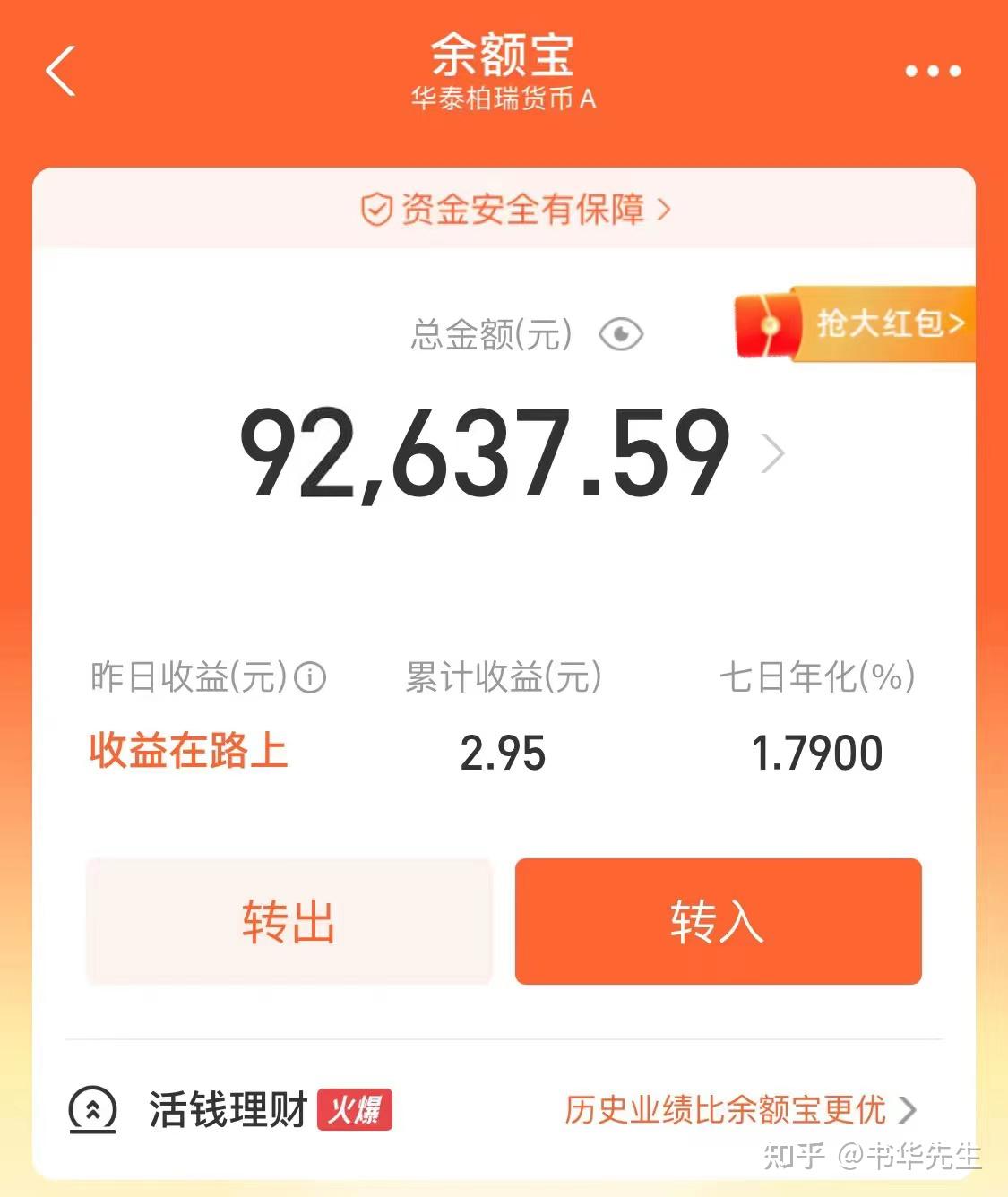Tap the 抢大红包 red packet banner
This screenshot has height=1197, width=1008.
[856, 323]
